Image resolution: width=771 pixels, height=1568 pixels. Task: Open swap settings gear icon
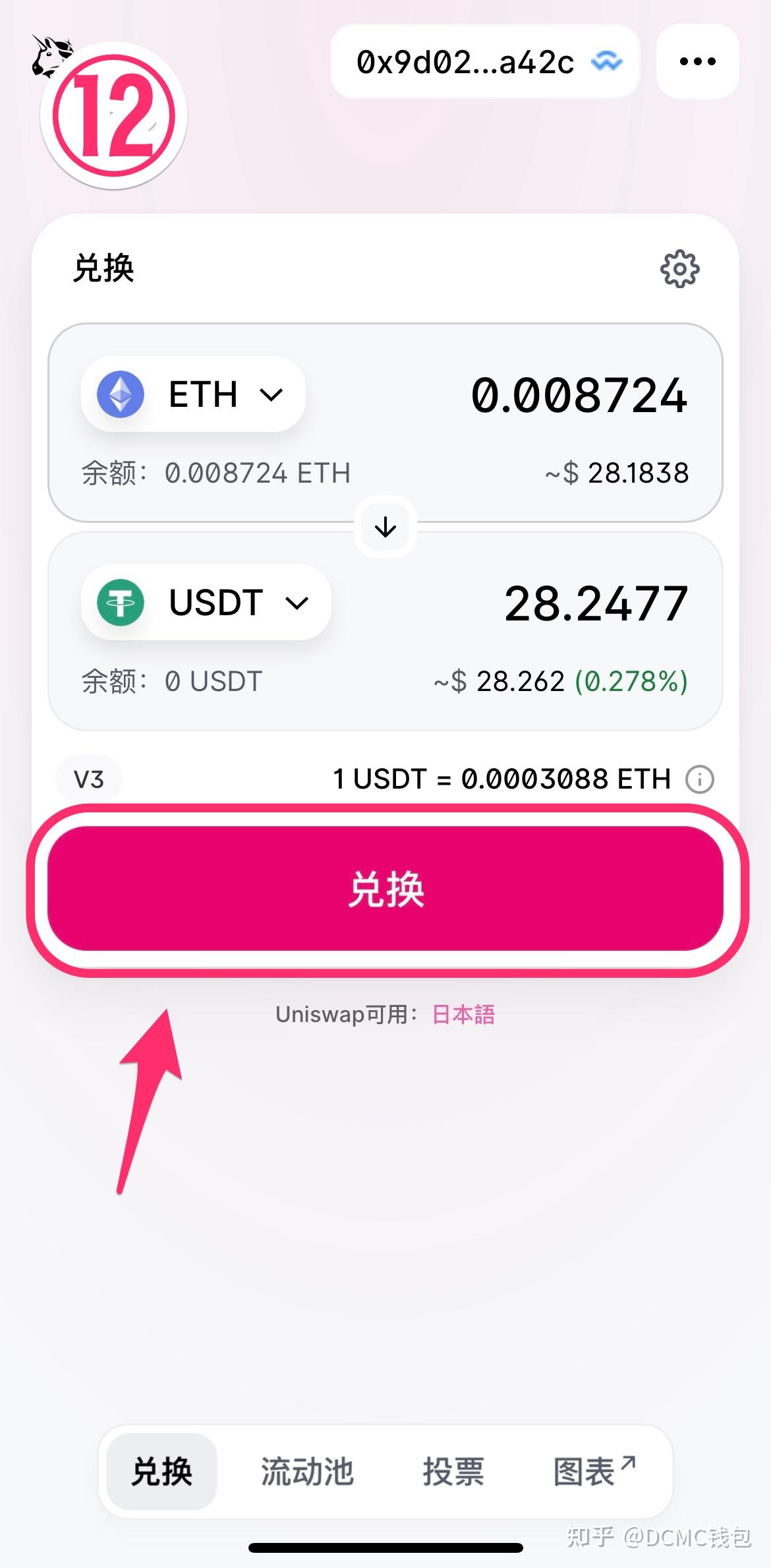(x=679, y=268)
